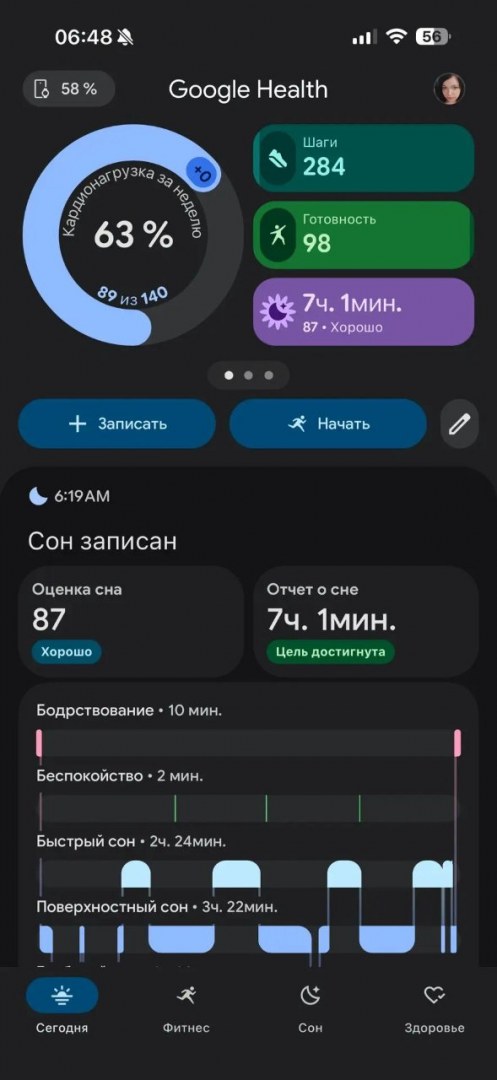Viewport: 497px width, 1080px height.
Task: Open the weekly cardio load ring
Action: tap(134, 235)
